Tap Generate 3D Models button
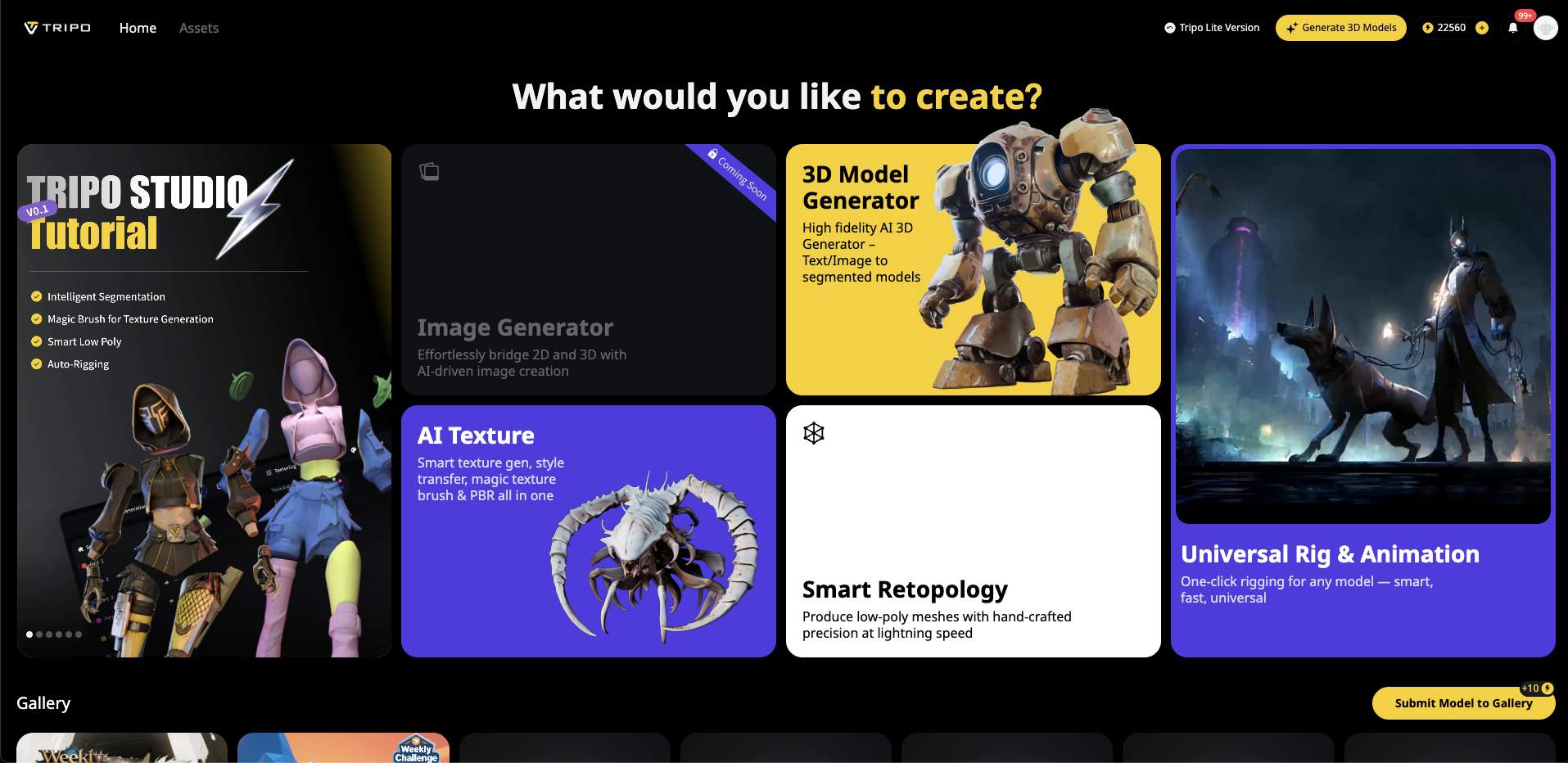1568x763 pixels. pos(1340,28)
